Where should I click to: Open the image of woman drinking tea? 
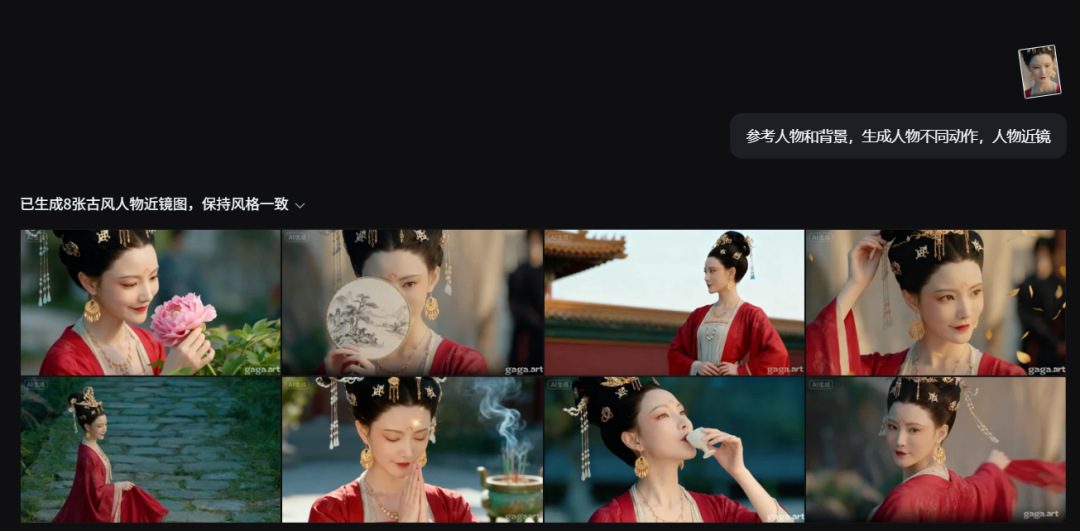click(x=674, y=449)
